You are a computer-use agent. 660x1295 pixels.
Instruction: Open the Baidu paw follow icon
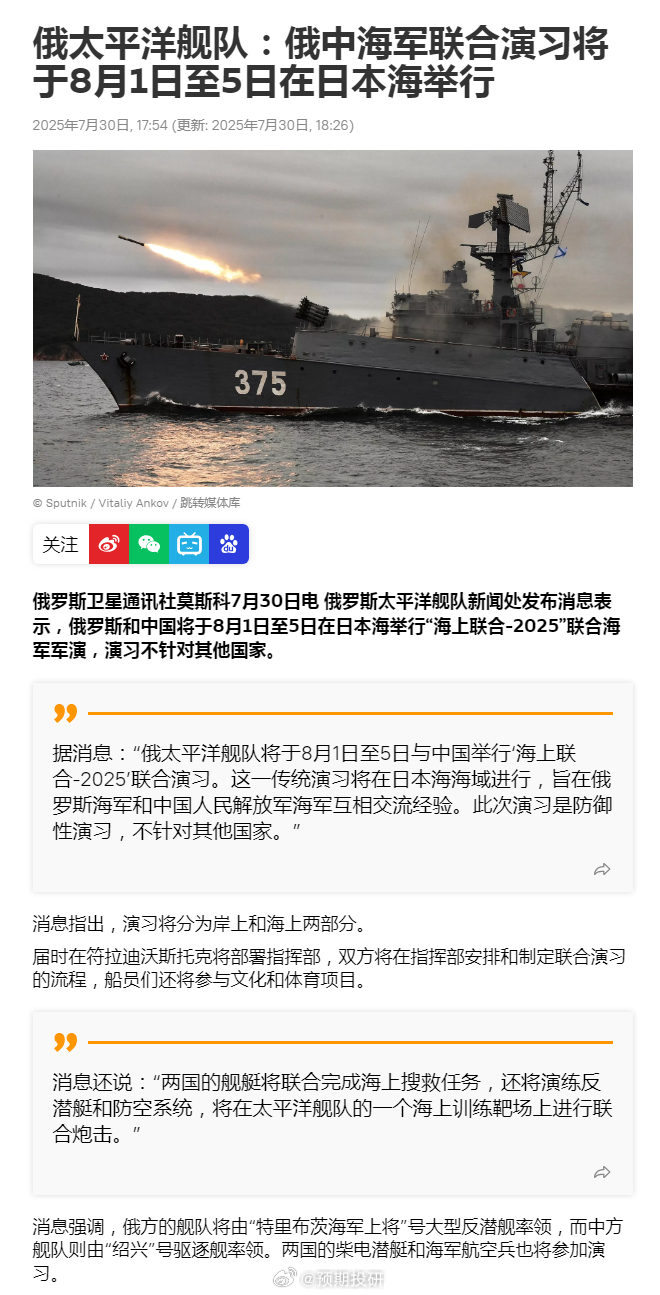pos(229,544)
